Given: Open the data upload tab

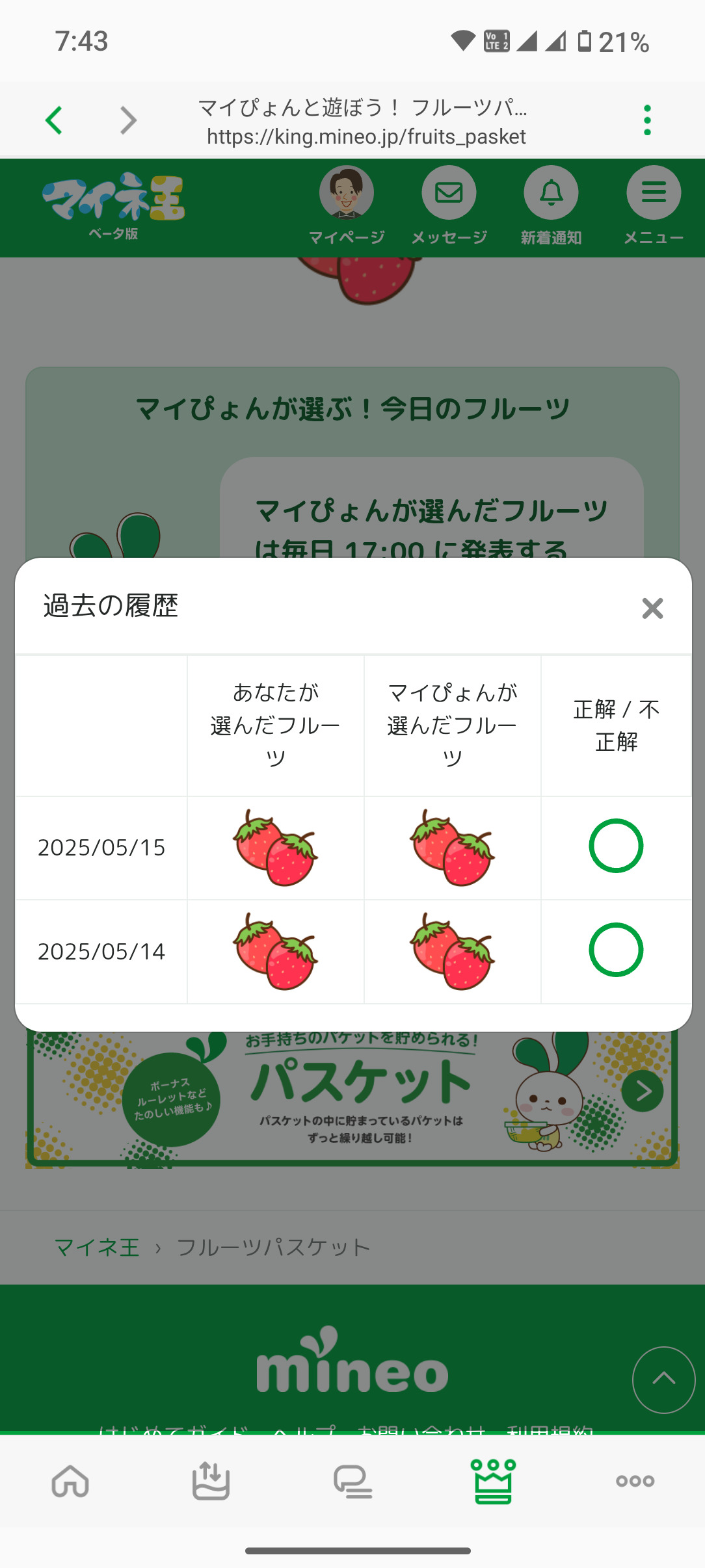Looking at the screenshot, I should point(211,1482).
